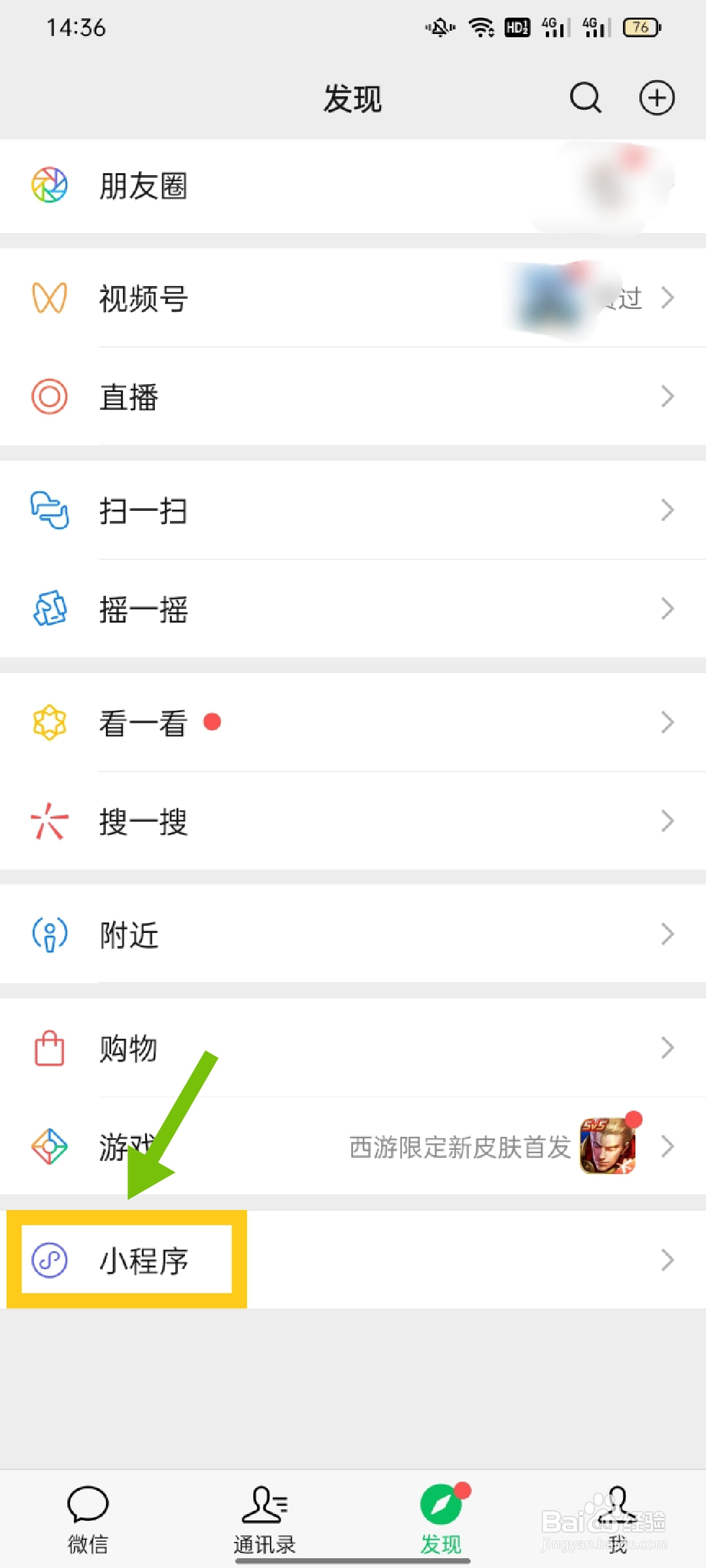
Task: Open 小程序 (Mini Programs) via its icon
Action: click(x=50, y=1260)
